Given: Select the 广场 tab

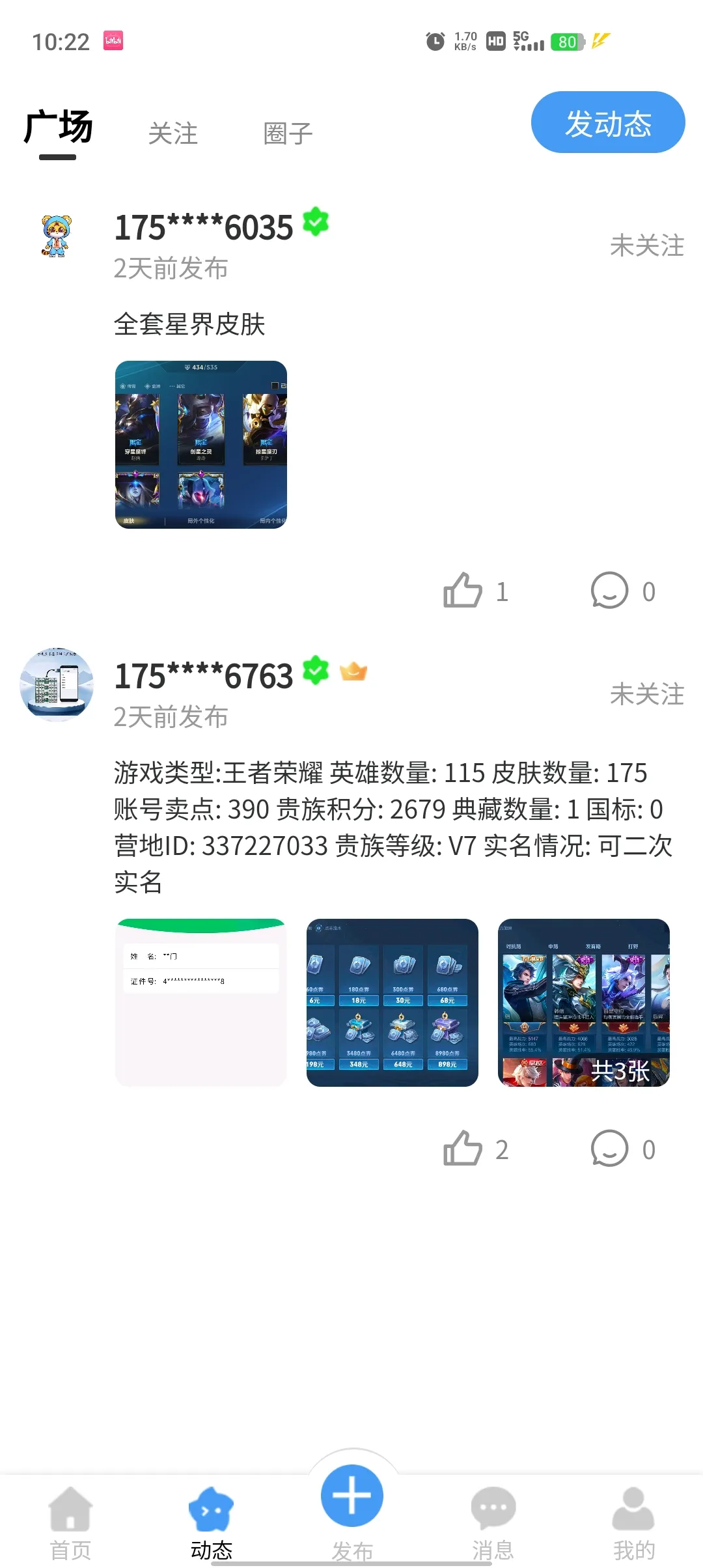Looking at the screenshot, I should [x=58, y=128].
